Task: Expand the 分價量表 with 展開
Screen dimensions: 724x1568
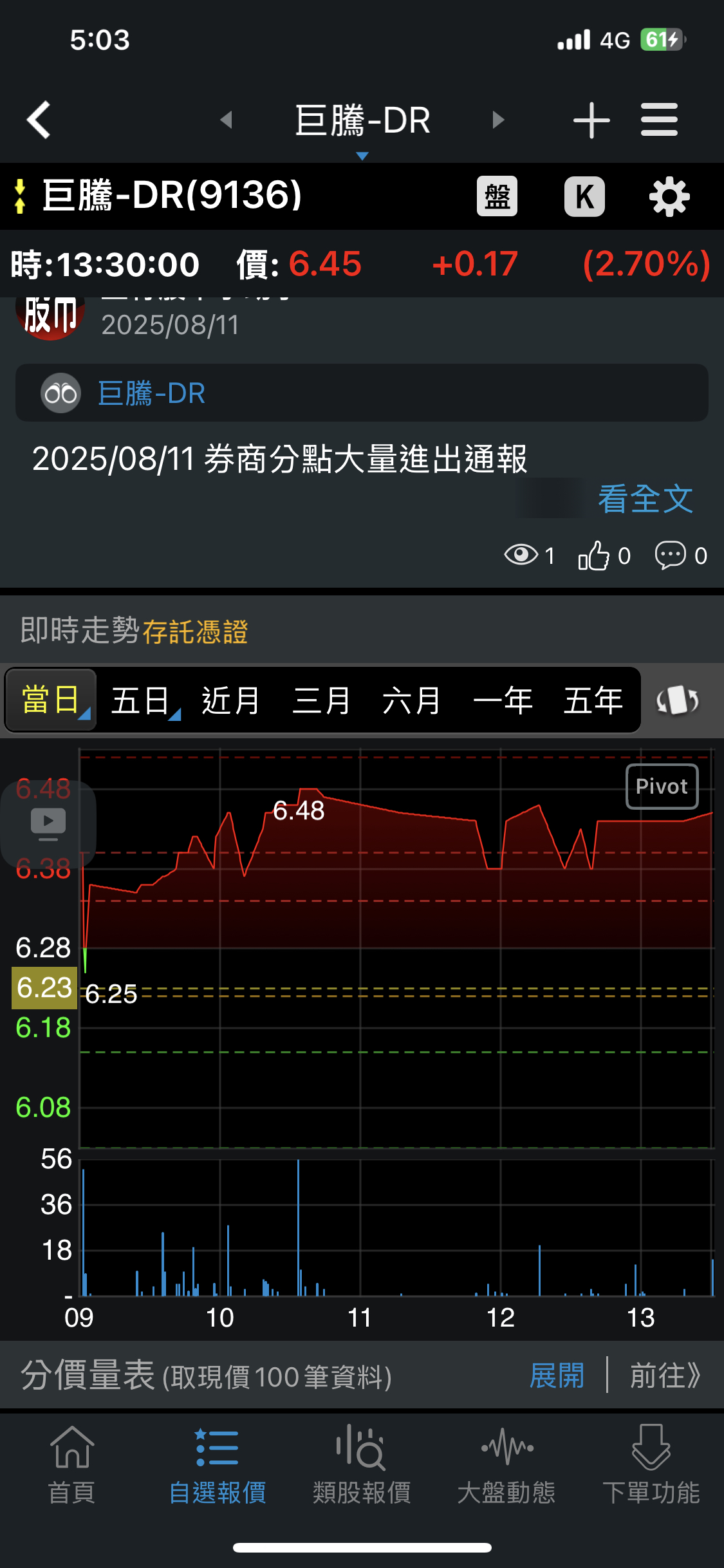Action: 557,1376
